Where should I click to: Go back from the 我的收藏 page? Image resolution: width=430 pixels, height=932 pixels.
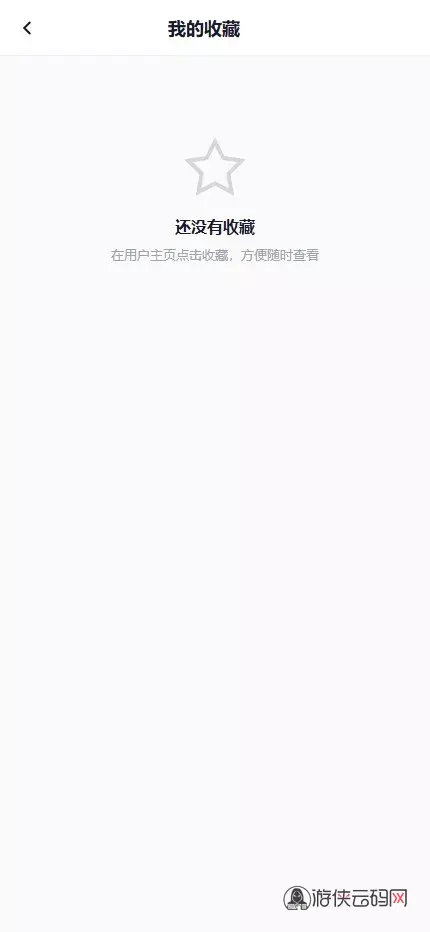tap(27, 28)
